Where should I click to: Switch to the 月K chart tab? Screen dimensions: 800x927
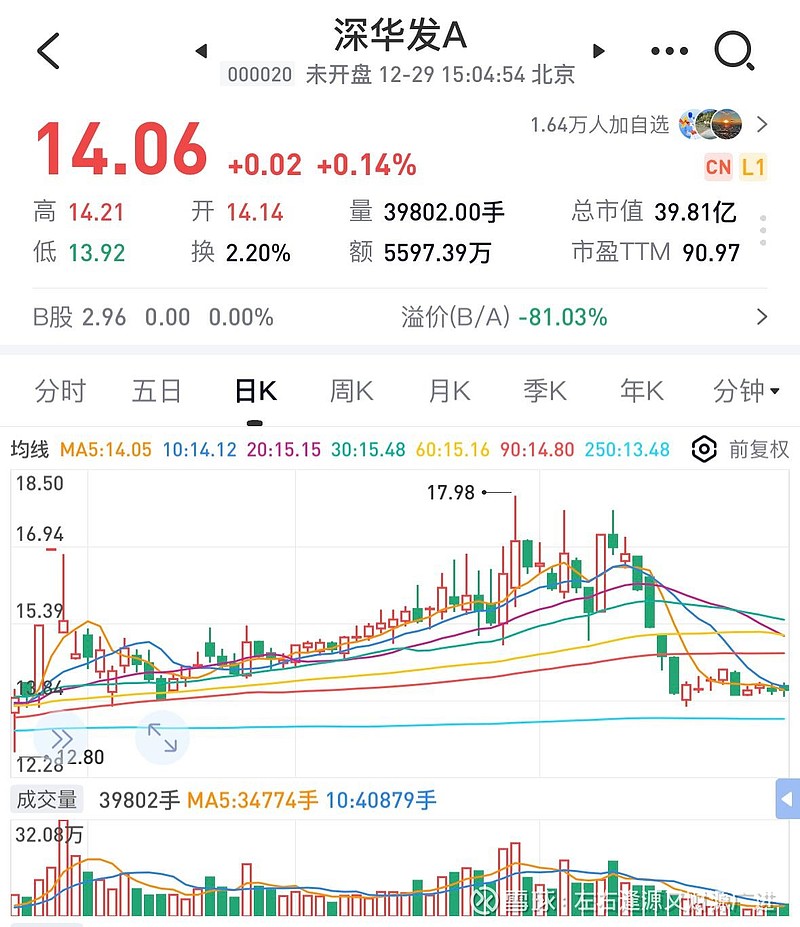click(449, 391)
